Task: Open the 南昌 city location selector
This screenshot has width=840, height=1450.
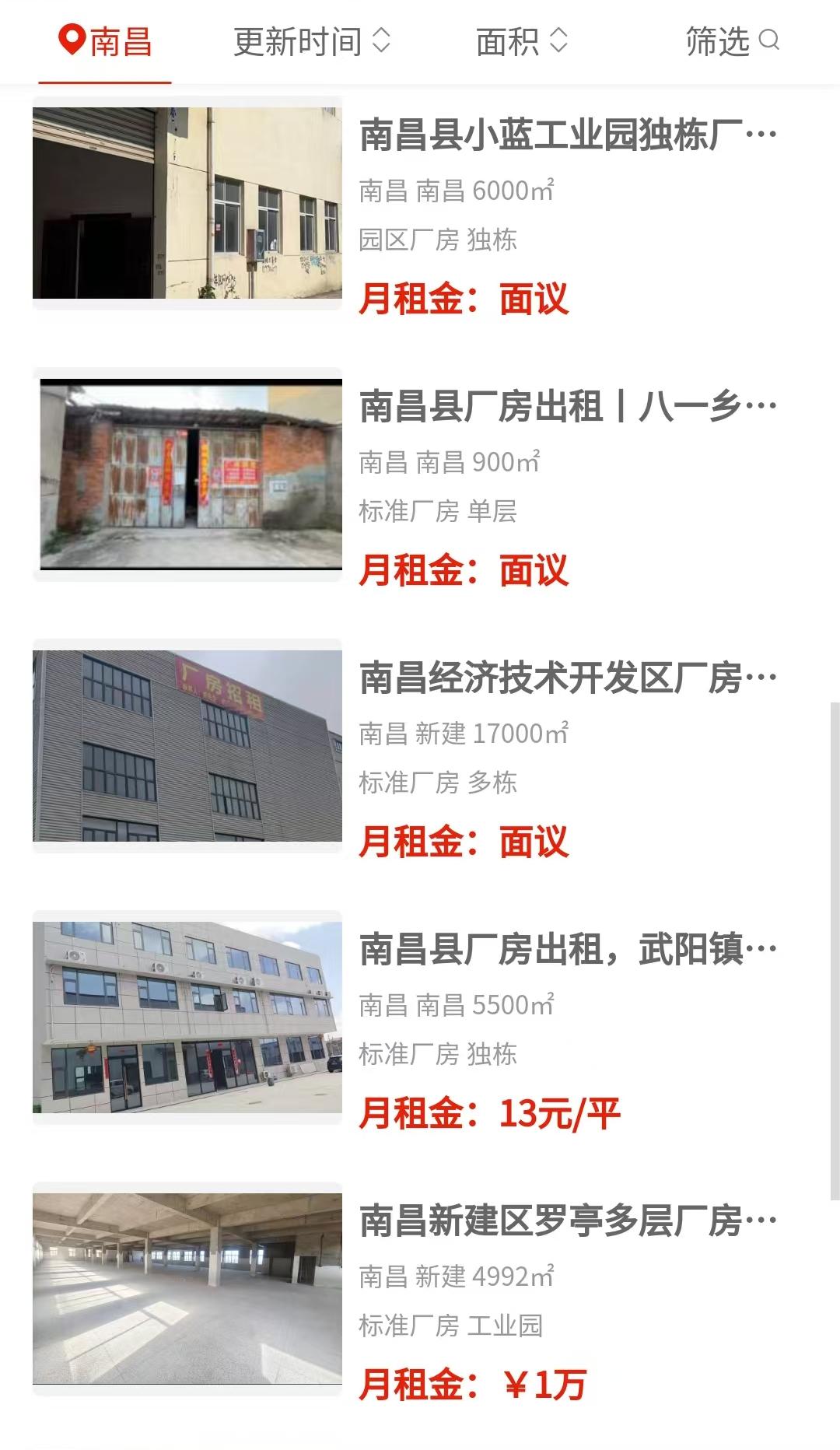Action: point(106,42)
